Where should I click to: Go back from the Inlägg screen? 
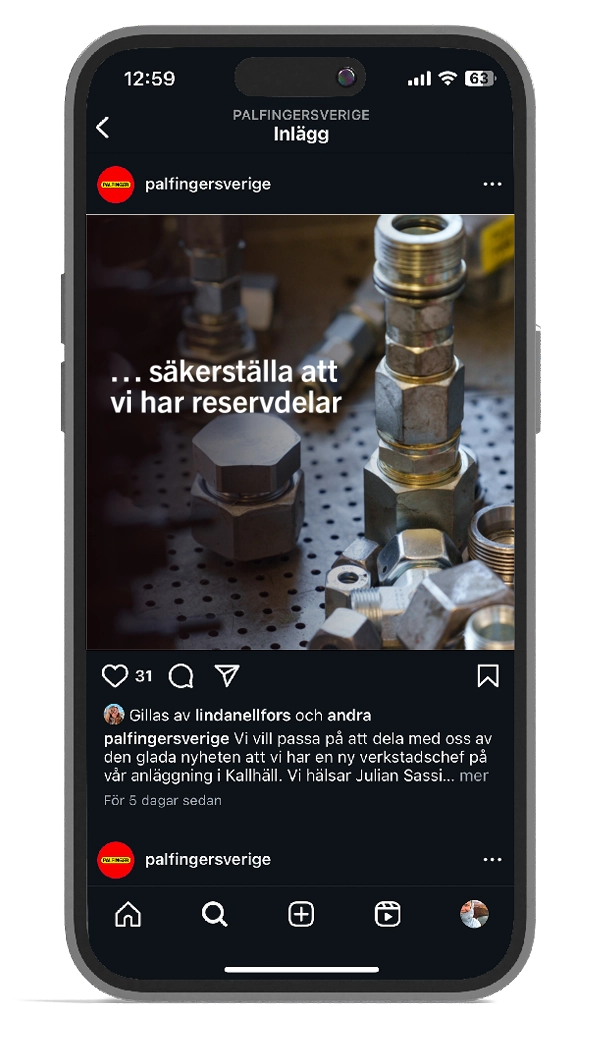(x=102, y=127)
